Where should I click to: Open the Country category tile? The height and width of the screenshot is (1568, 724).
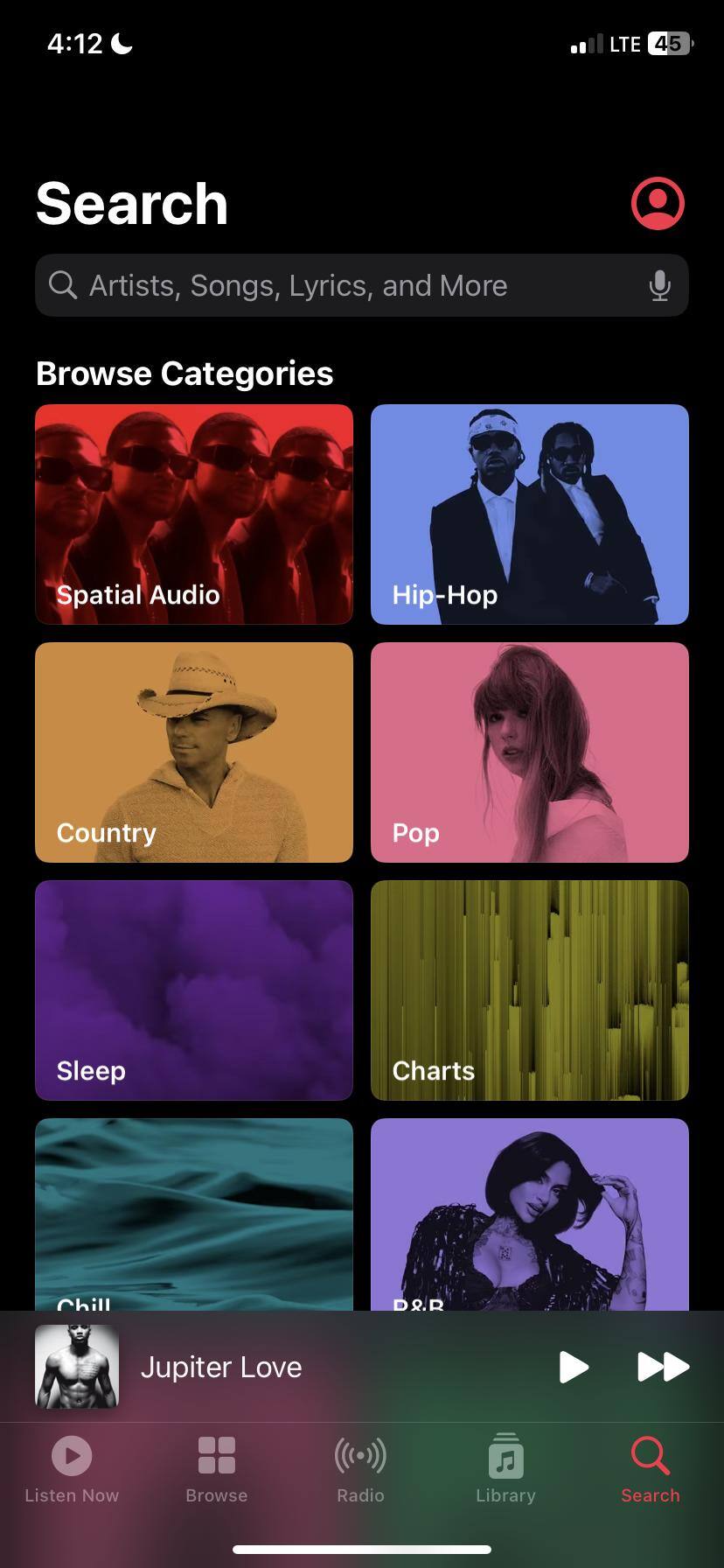click(x=194, y=752)
